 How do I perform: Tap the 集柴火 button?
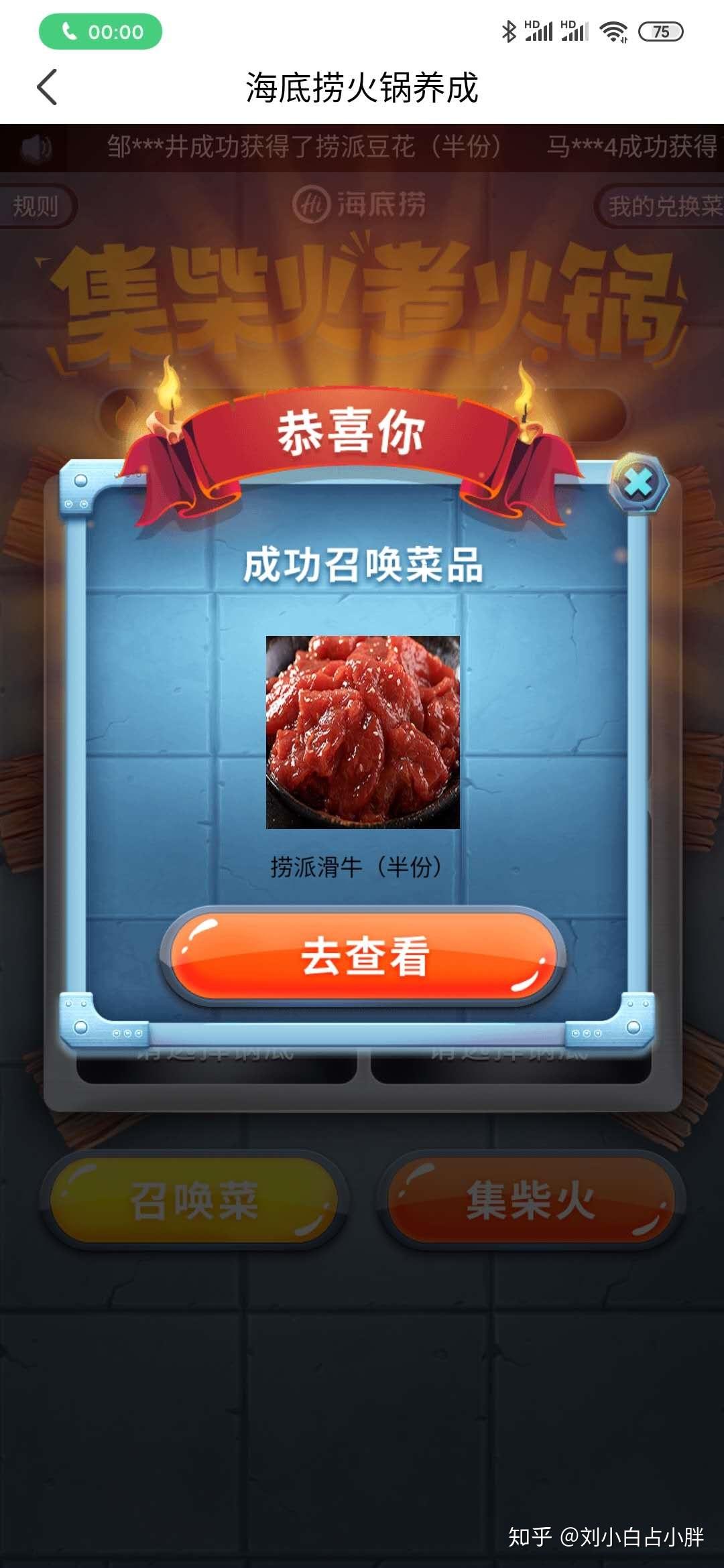pyautogui.click(x=530, y=1200)
